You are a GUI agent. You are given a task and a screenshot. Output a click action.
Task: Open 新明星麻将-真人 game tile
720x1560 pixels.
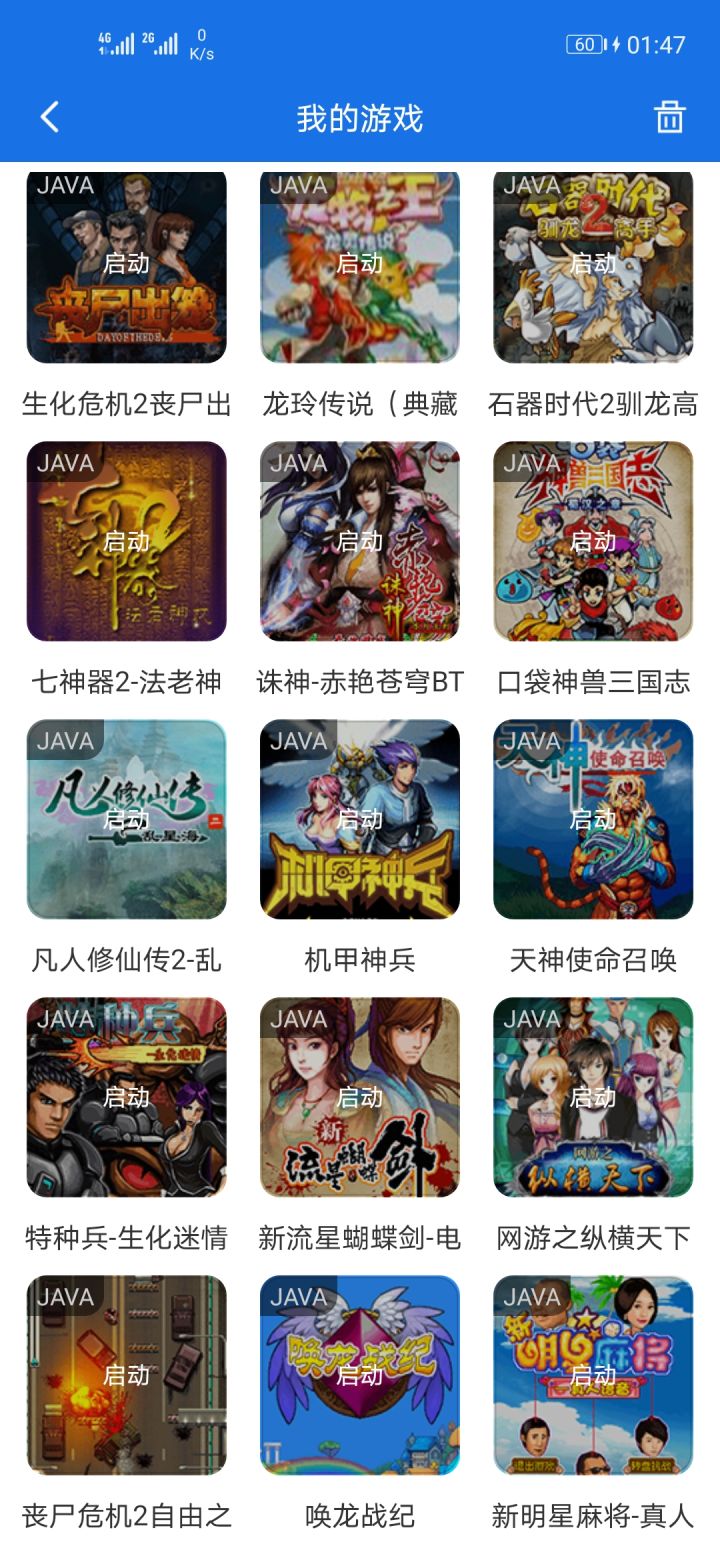pyautogui.click(x=593, y=1375)
